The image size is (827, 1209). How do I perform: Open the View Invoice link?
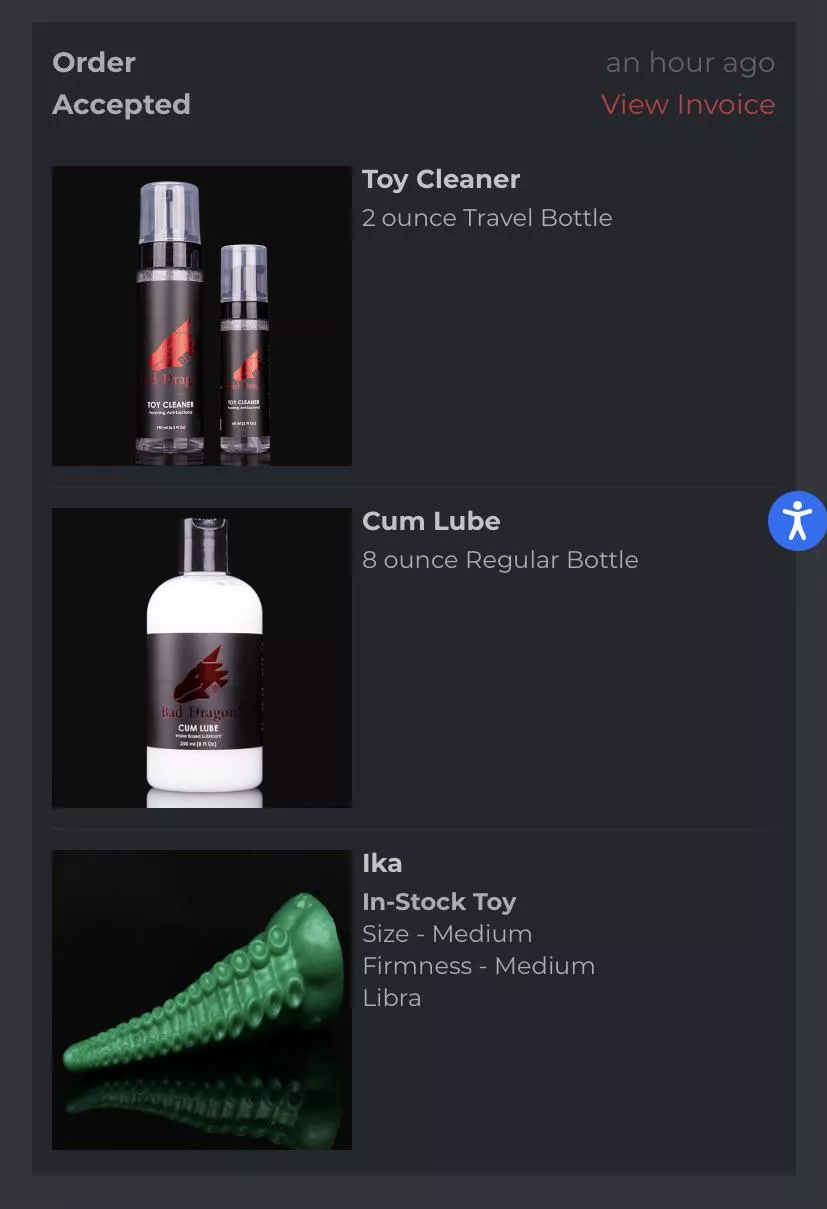[x=688, y=105]
